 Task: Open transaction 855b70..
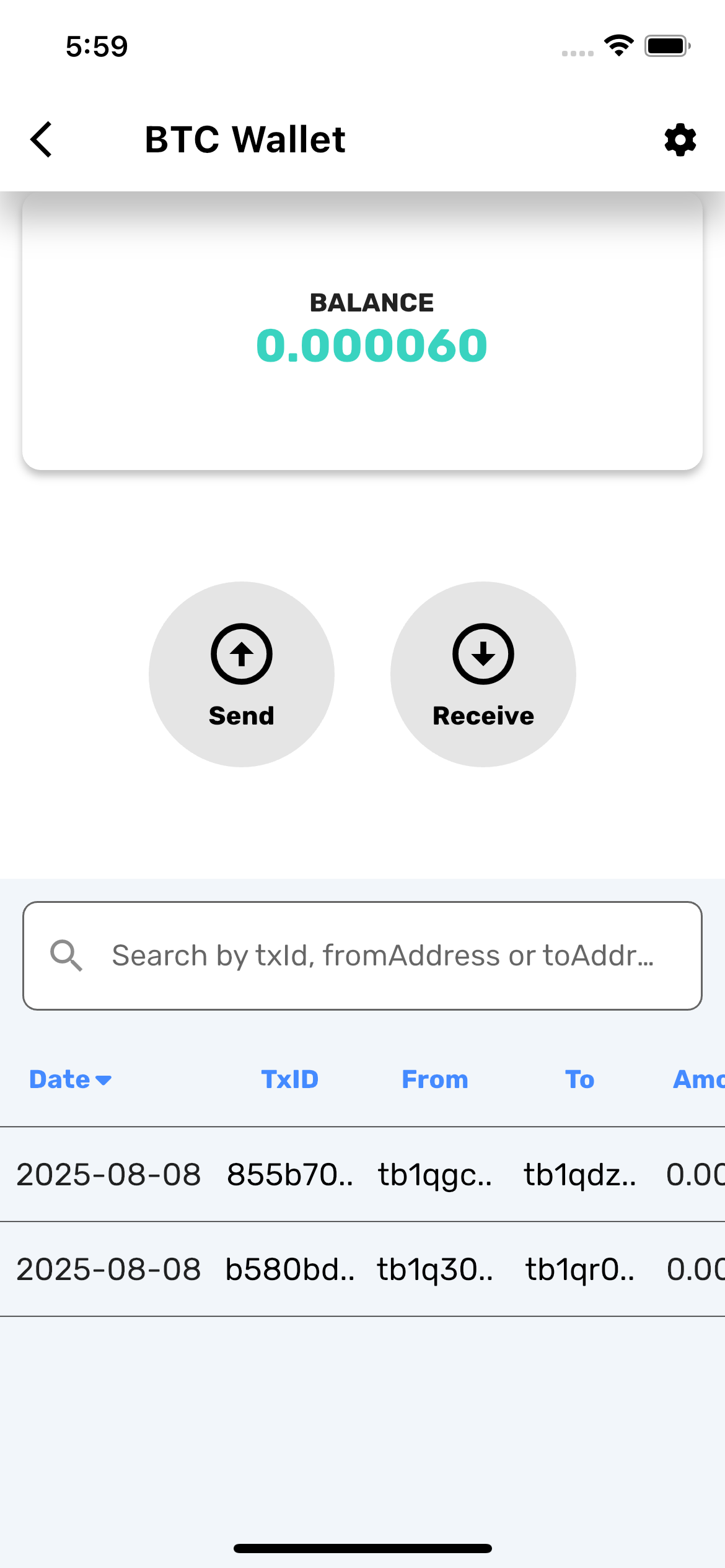coord(289,1174)
